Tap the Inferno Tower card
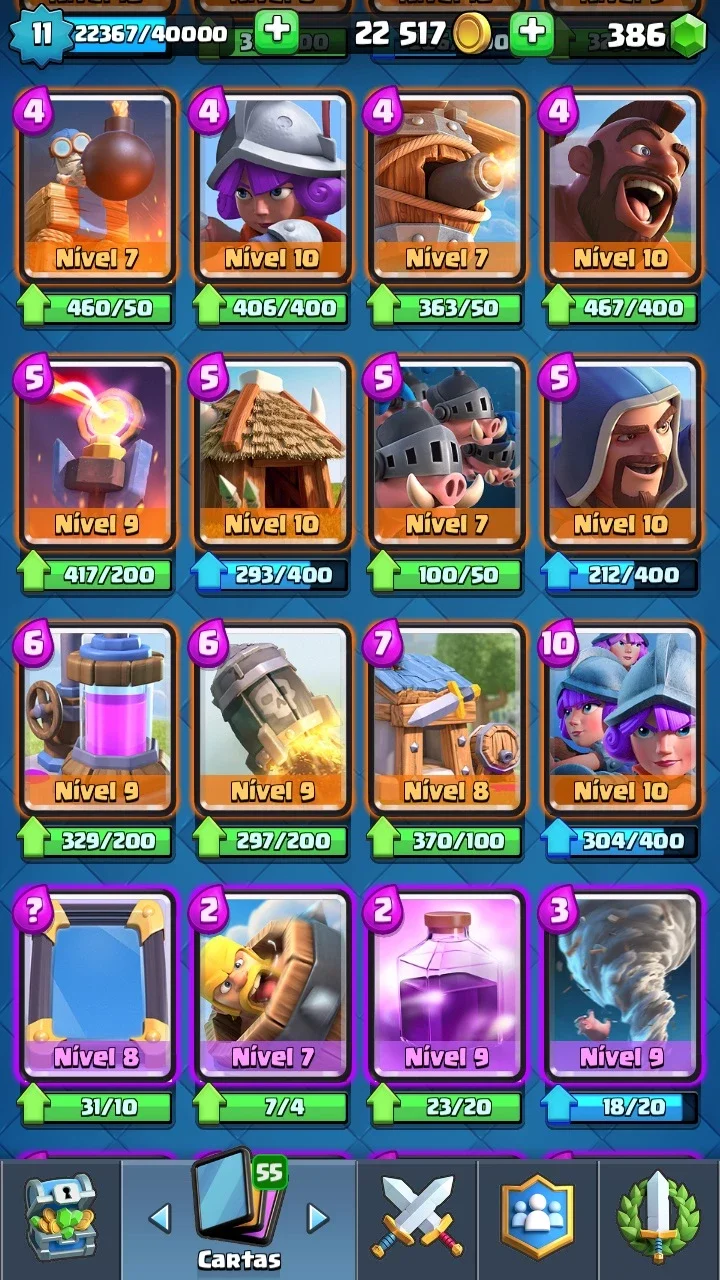Image resolution: width=720 pixels, height=1280 pixels. coord(97,453)
